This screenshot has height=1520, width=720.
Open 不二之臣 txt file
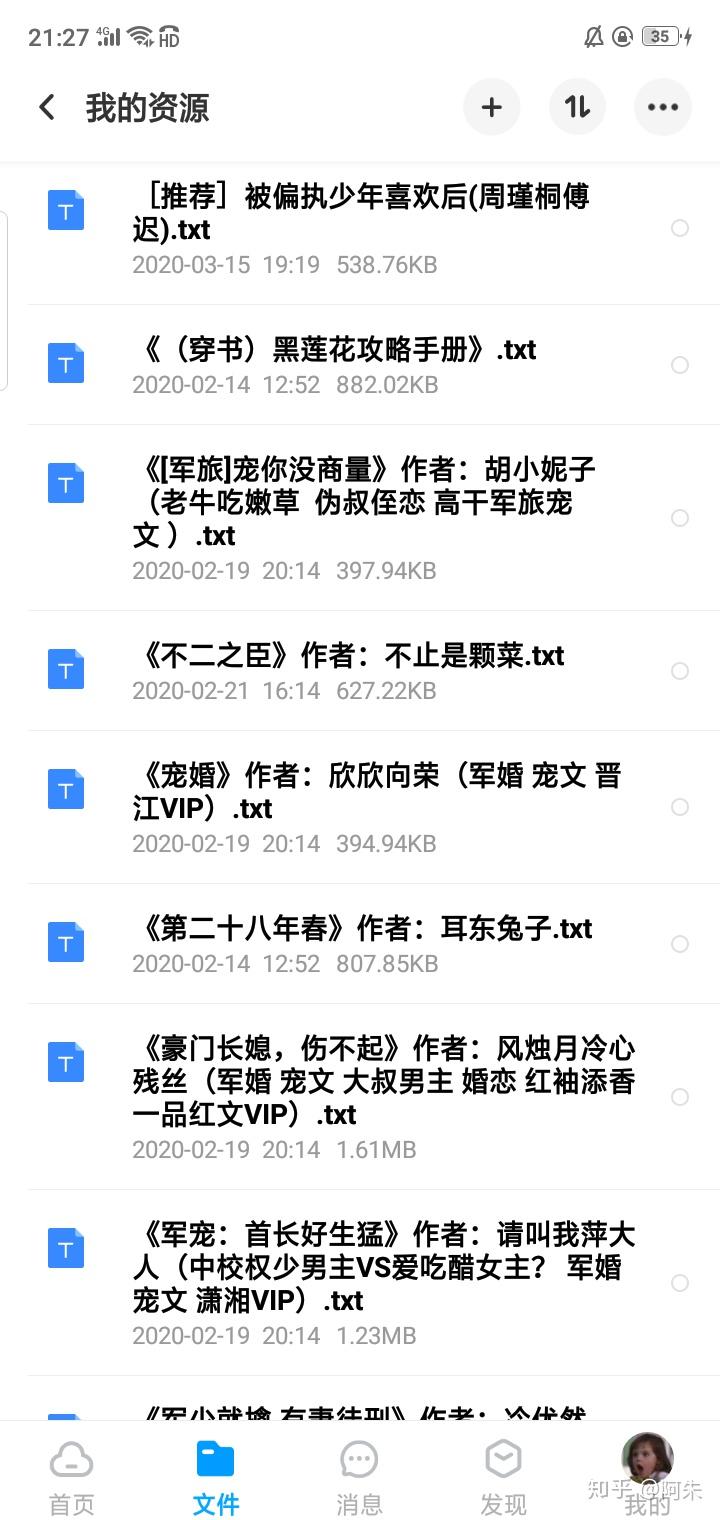point(348,656)
